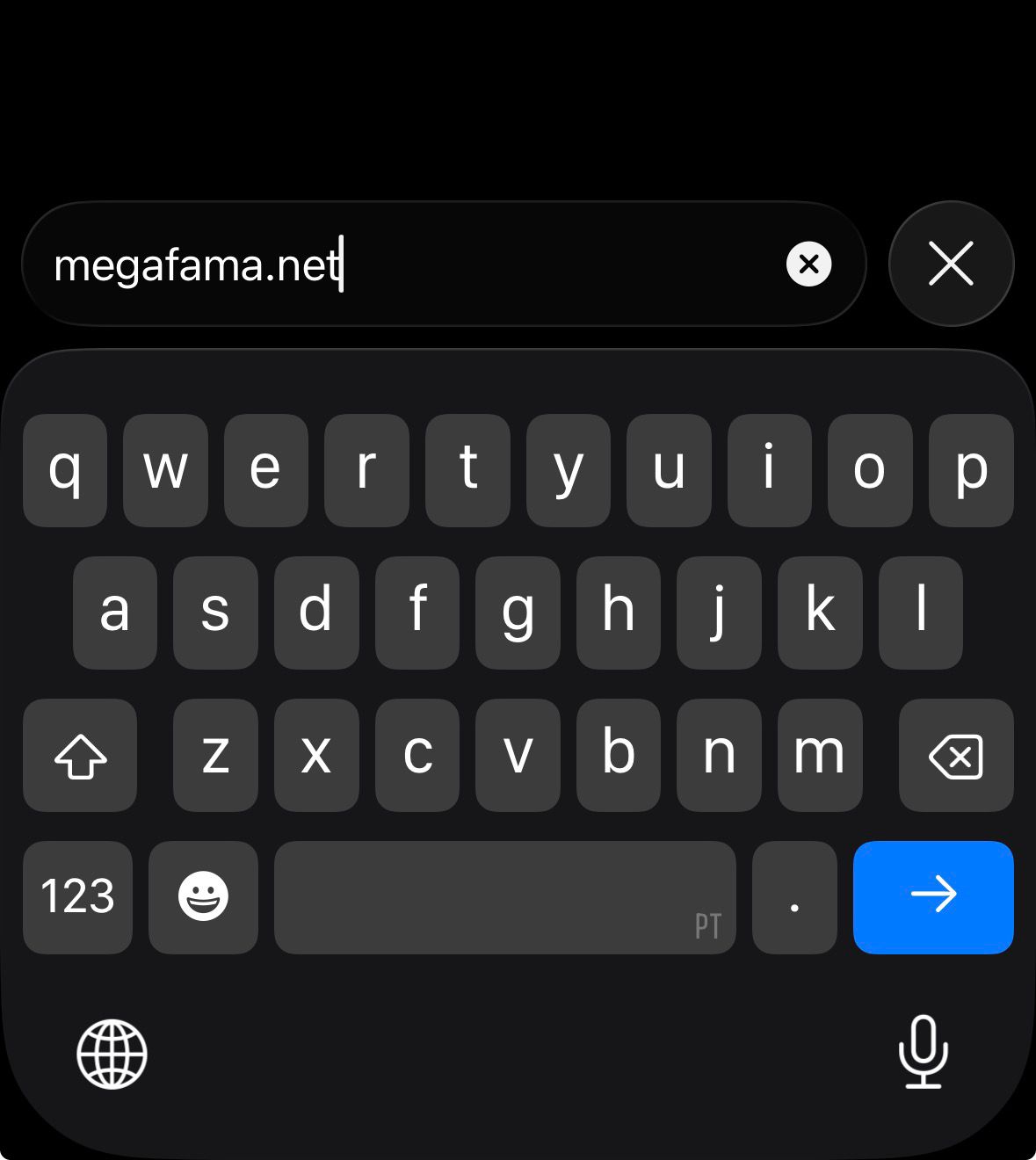The width and height of the screenshot is (1036, 1160).
Task: Switch the keyboard to 123 numbers
Action: (x=77, y=896)
